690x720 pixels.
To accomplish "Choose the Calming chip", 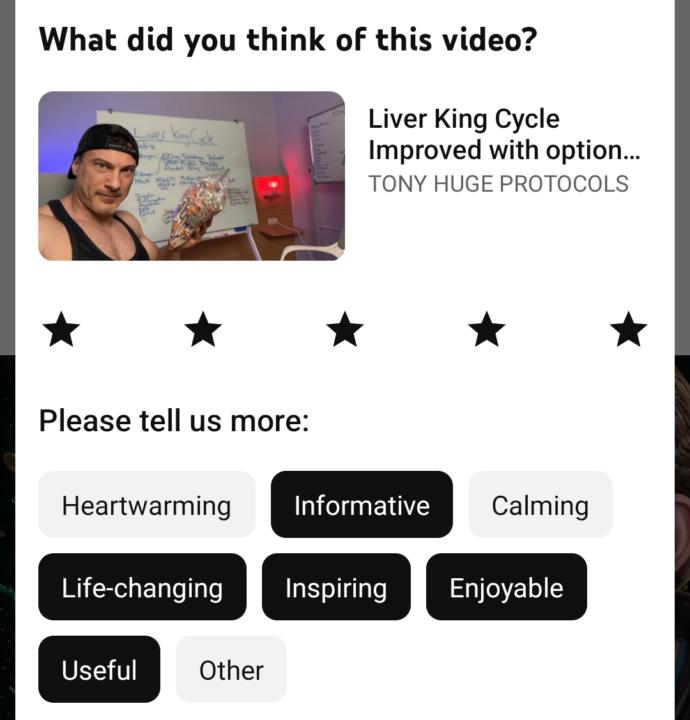I will 540,505.
